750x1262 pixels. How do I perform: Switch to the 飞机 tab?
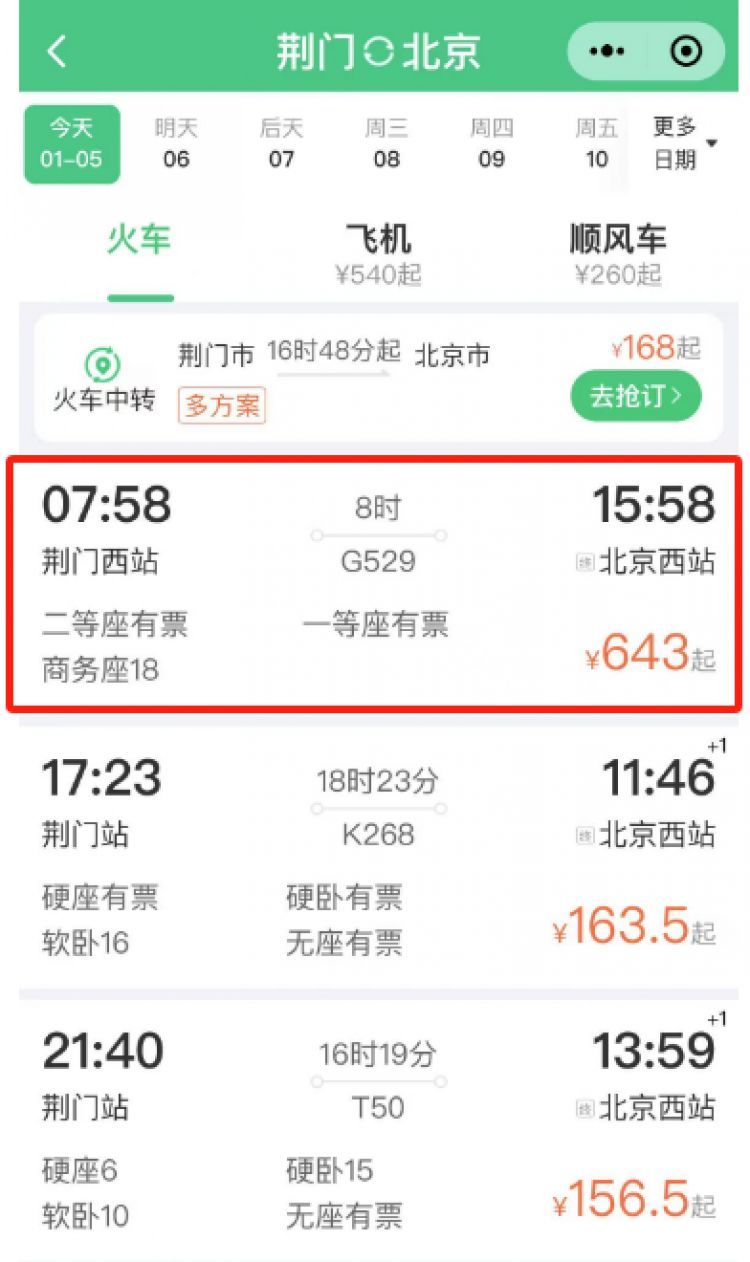[379, 254]
